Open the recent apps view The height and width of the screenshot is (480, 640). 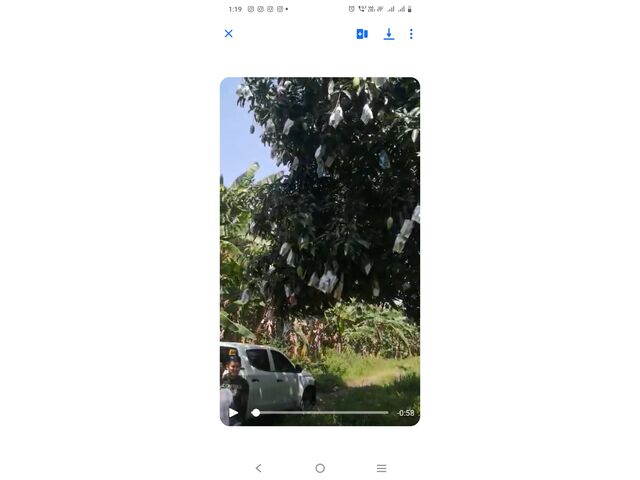(x=381, y=468)
